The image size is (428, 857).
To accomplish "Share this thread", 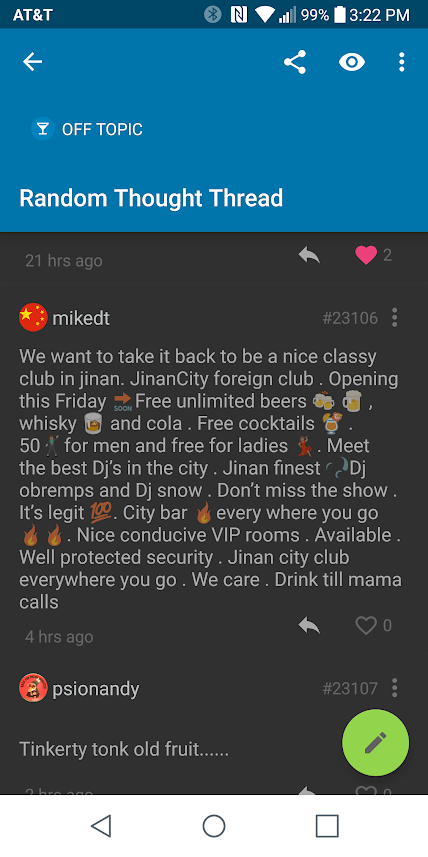I will (295, 62).
